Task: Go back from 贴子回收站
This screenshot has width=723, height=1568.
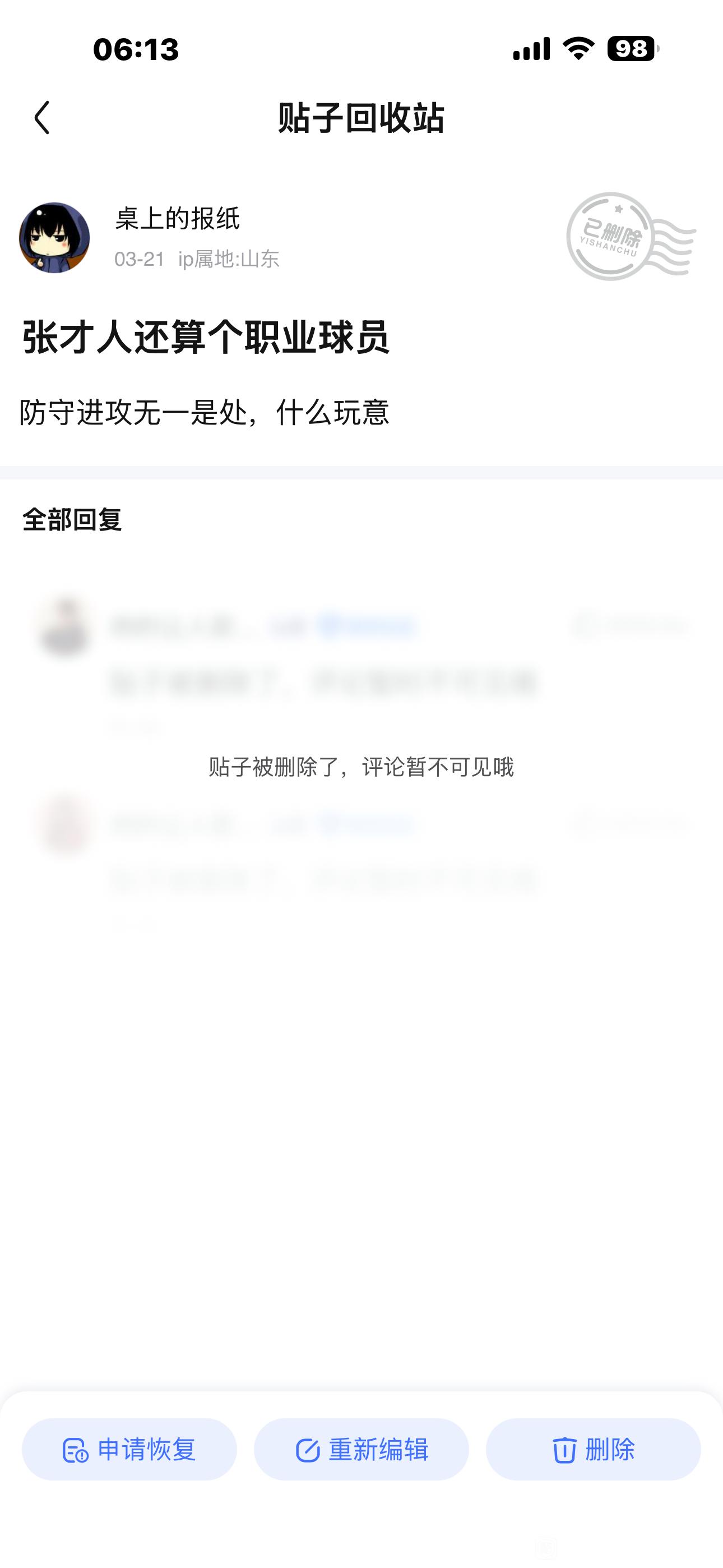Action: (x=42, y=117)
